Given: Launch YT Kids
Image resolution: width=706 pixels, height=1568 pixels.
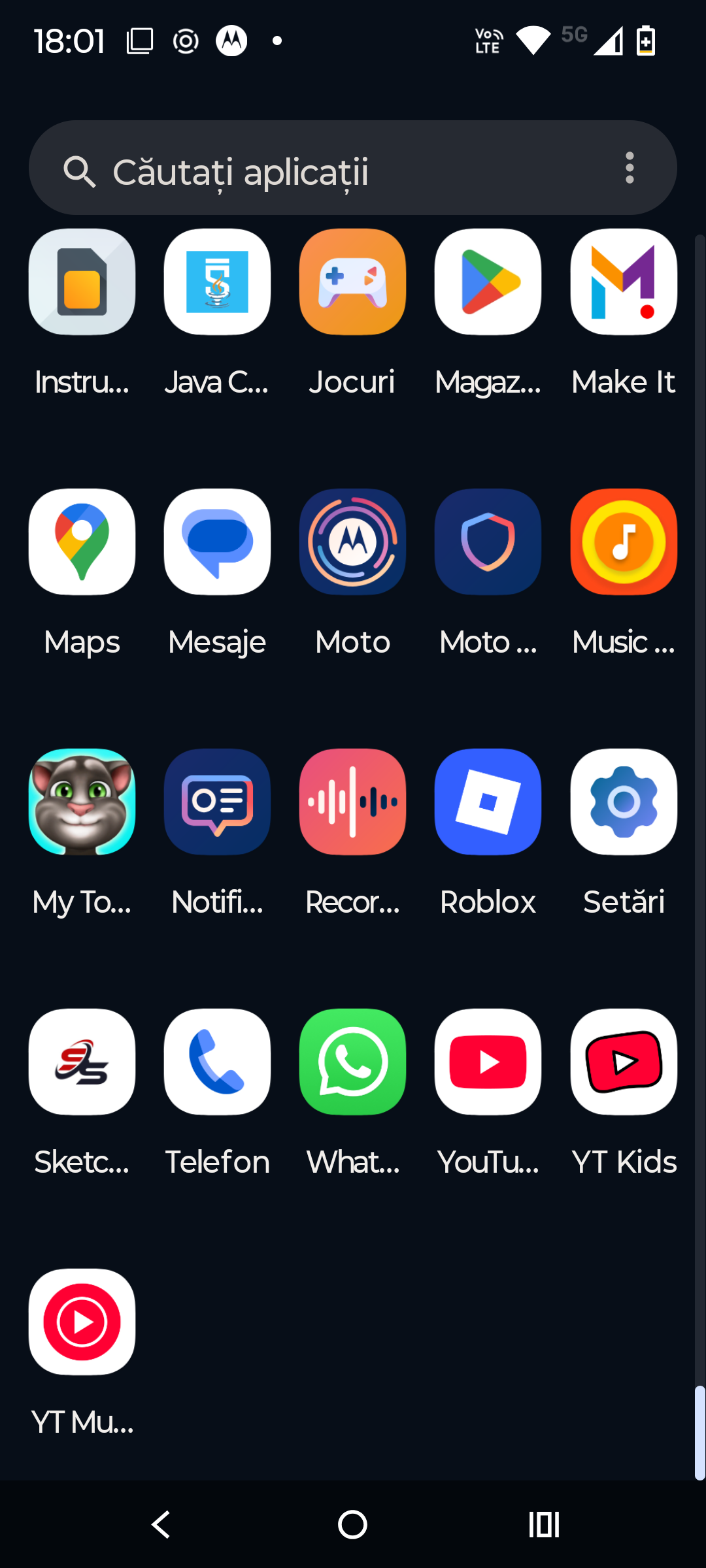Looking at the screenshot, I should [623, 1062].
